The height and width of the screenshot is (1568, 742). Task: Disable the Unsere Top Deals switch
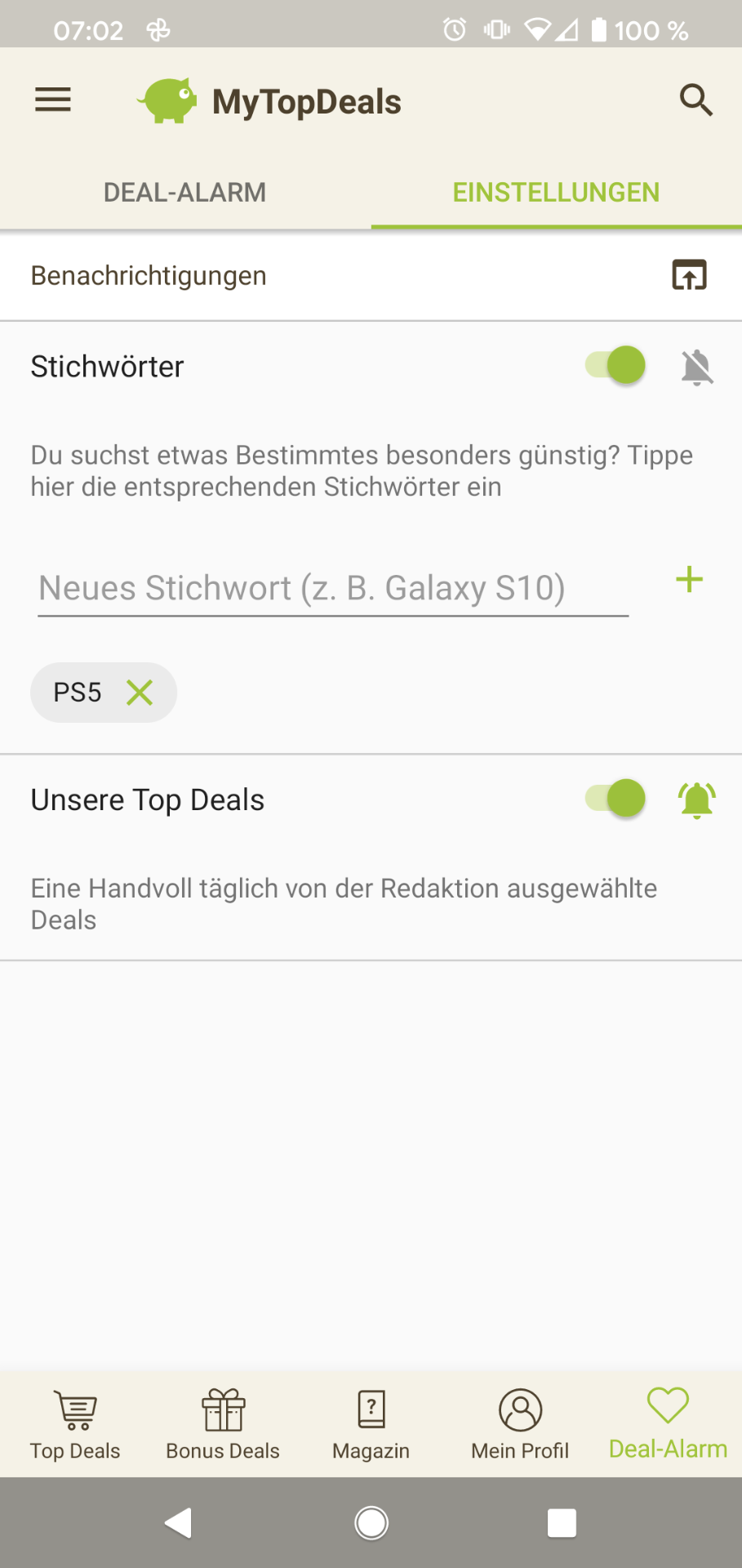tap(616, 798)
